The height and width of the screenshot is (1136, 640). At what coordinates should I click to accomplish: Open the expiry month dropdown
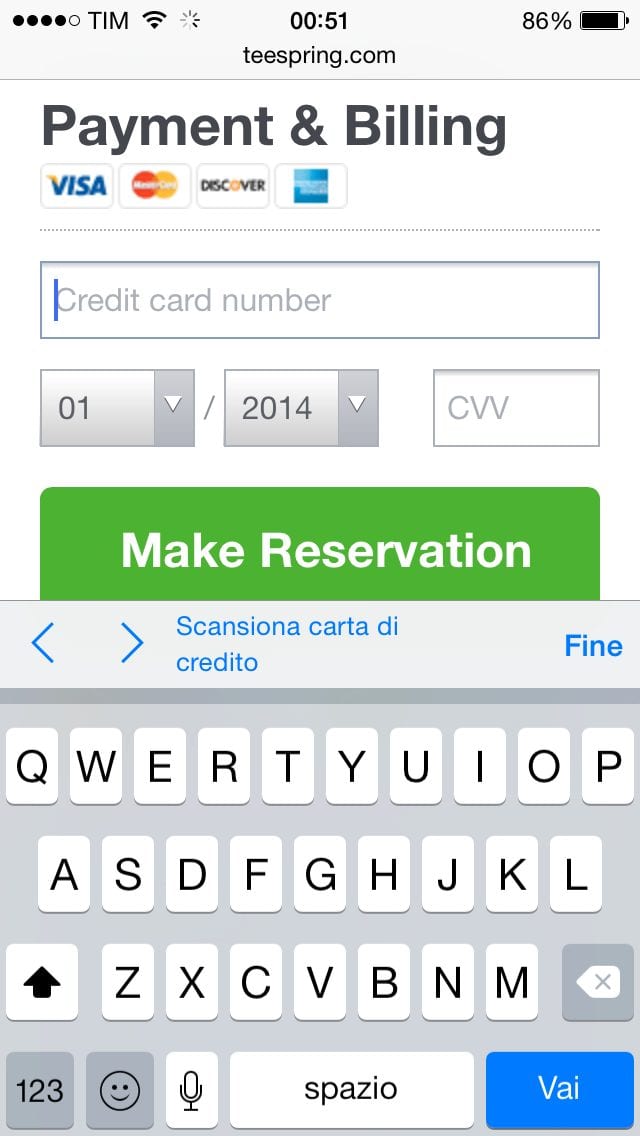[117, 408]
